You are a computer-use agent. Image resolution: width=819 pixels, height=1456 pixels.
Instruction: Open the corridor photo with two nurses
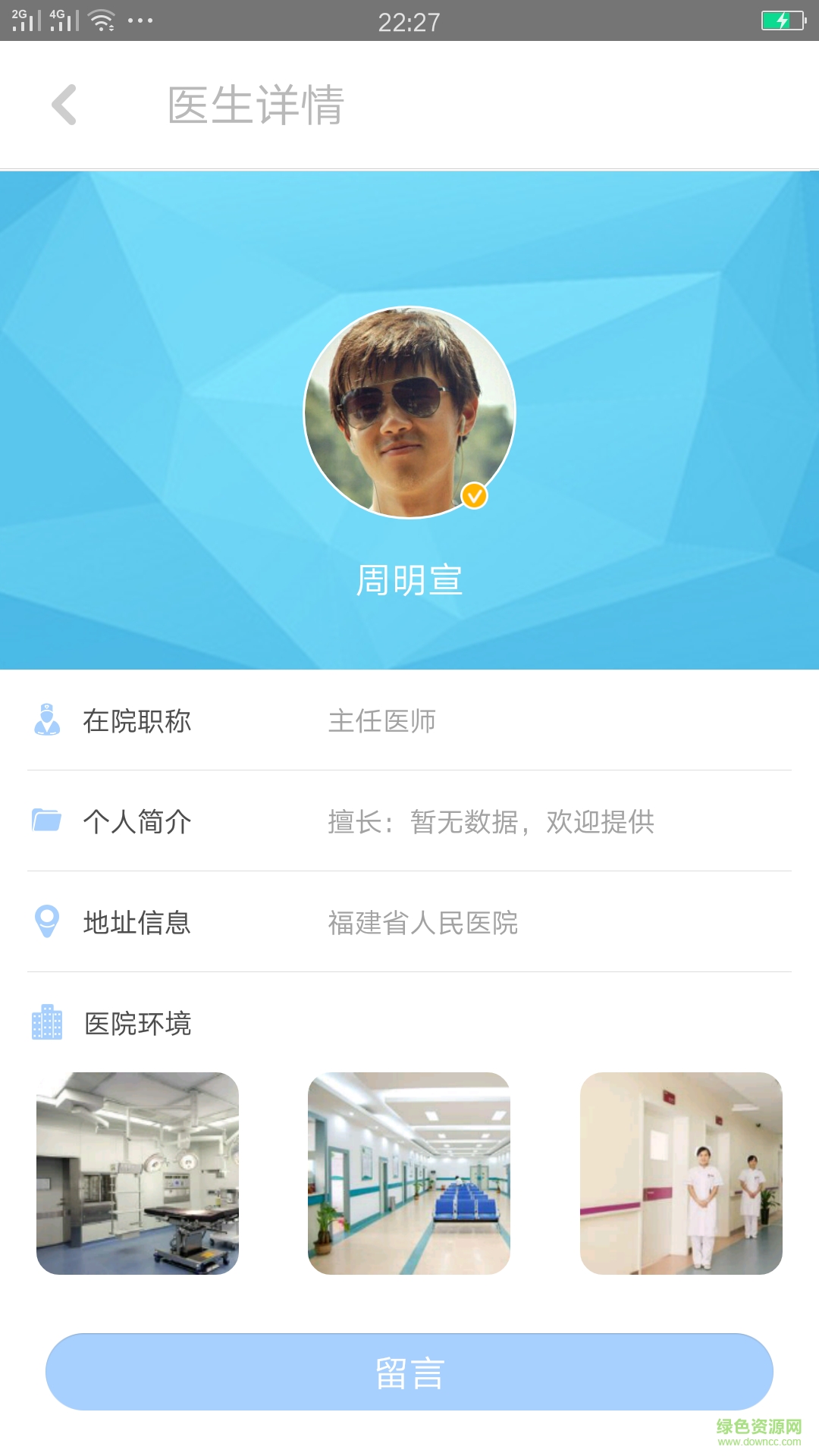(681, 1173)
